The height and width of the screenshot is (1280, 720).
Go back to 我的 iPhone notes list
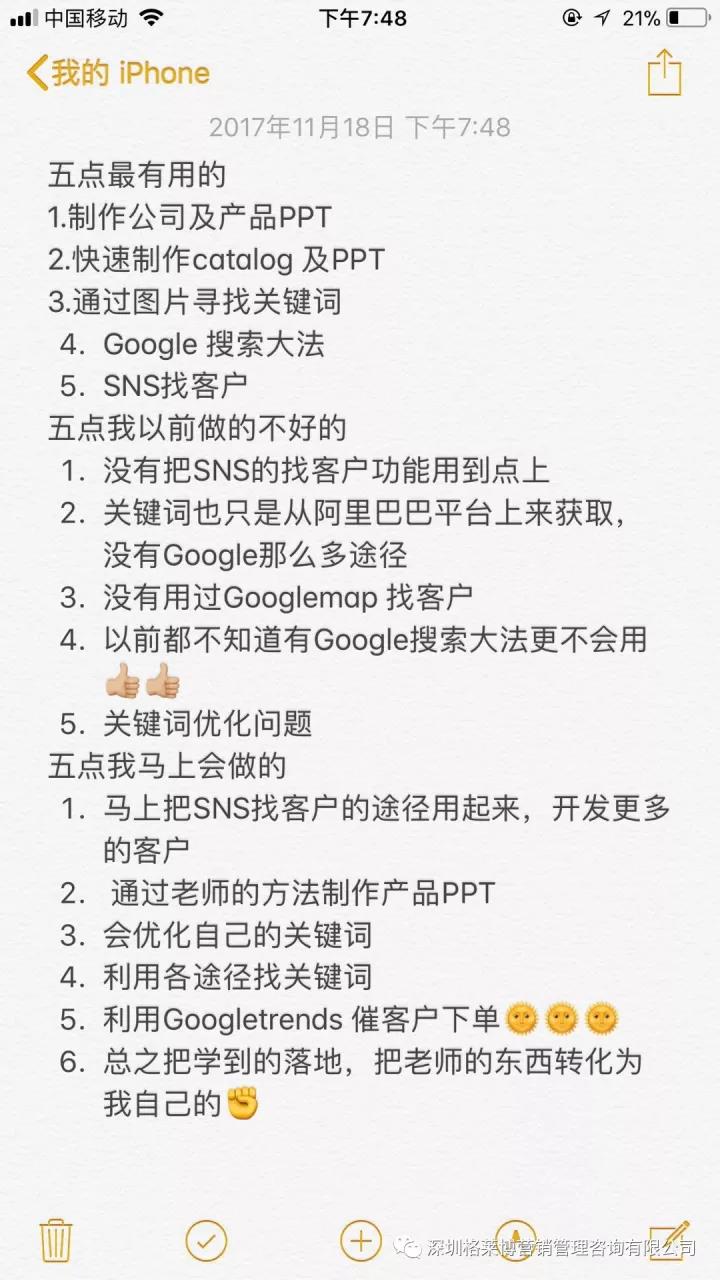[x=118, y=74]
